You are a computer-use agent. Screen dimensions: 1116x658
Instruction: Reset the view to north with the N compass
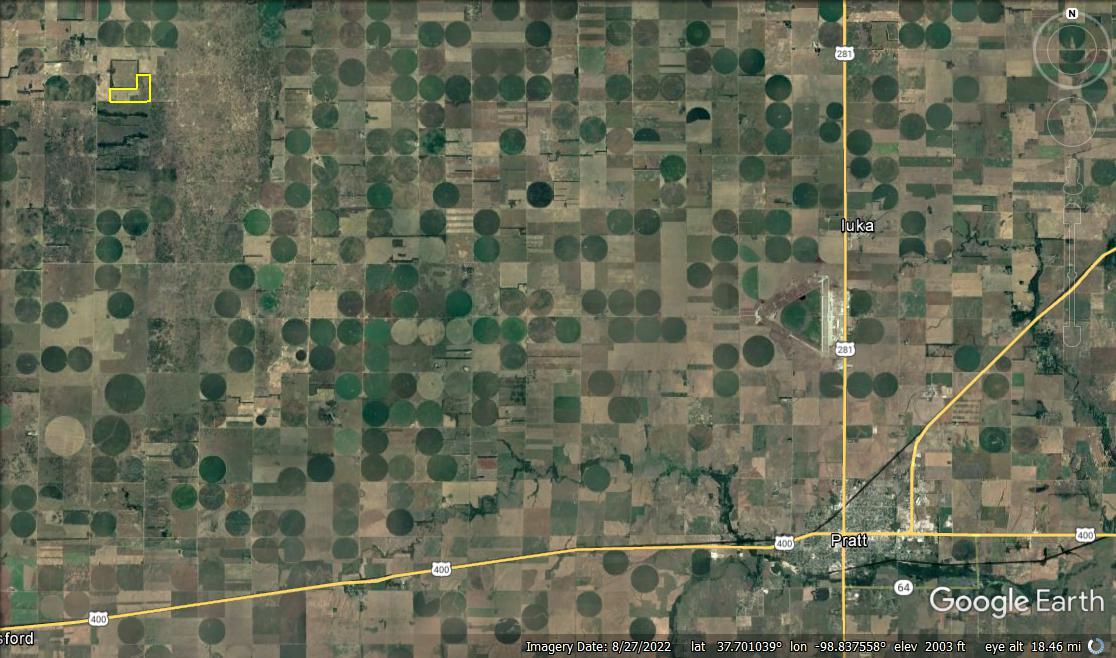click(1071, 14)
